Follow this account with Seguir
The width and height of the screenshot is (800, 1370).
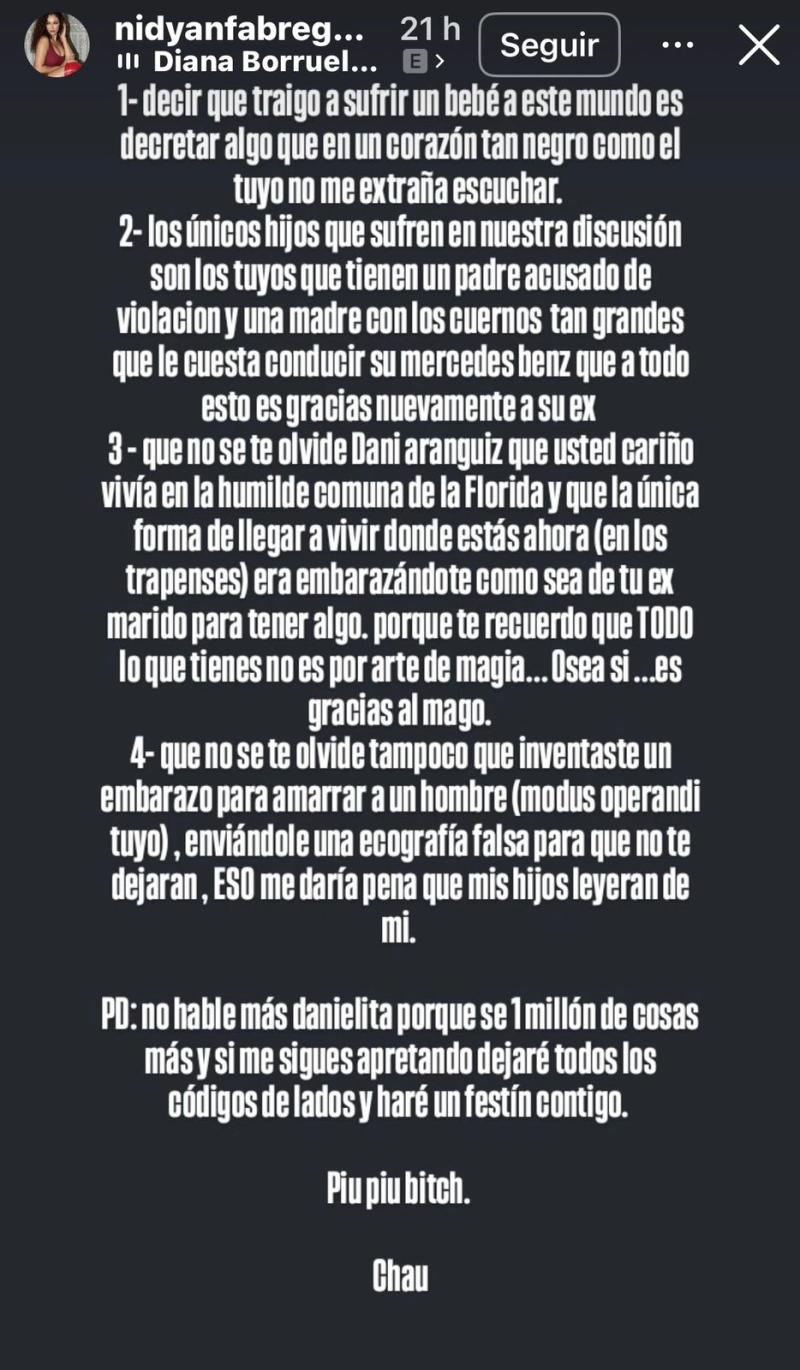(549, 45)
